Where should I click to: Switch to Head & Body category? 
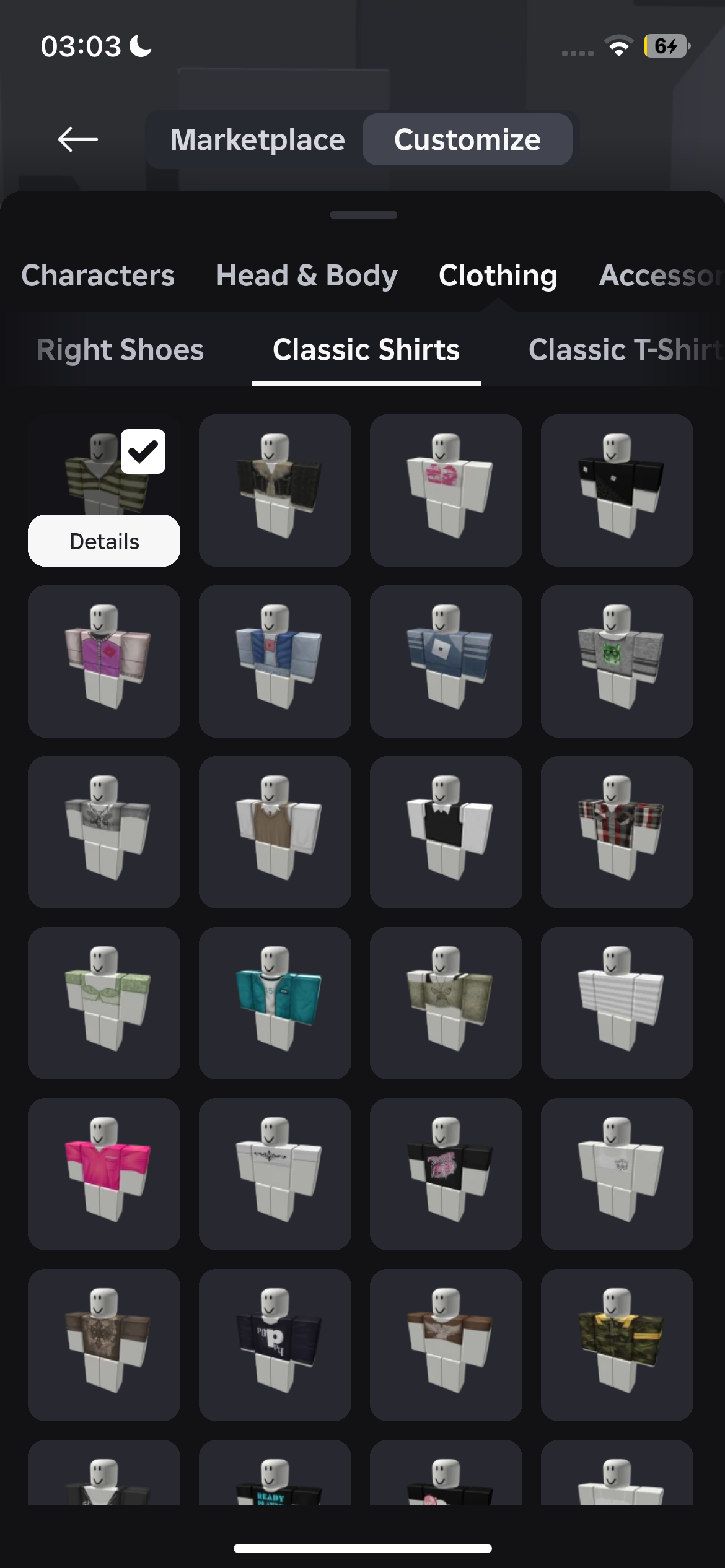pos(307,276)
